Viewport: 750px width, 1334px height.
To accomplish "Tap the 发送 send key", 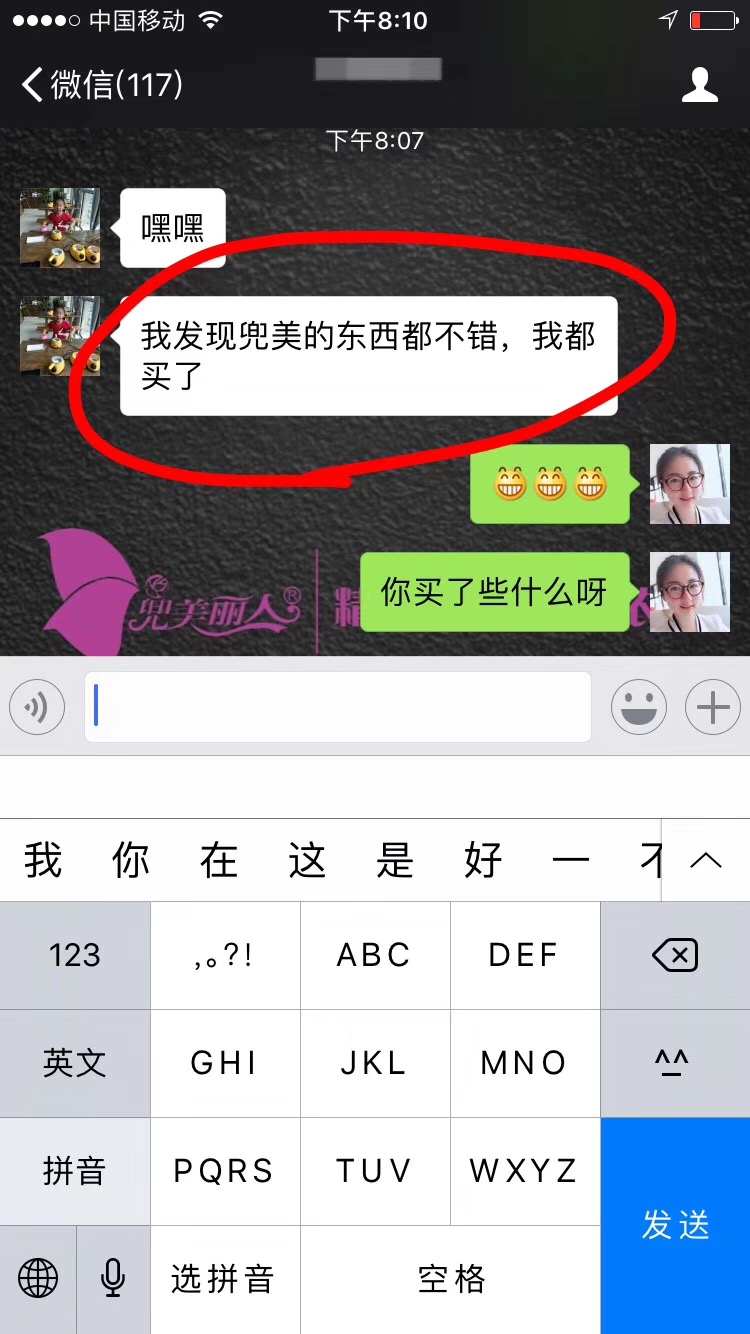I will point(675,1225).
